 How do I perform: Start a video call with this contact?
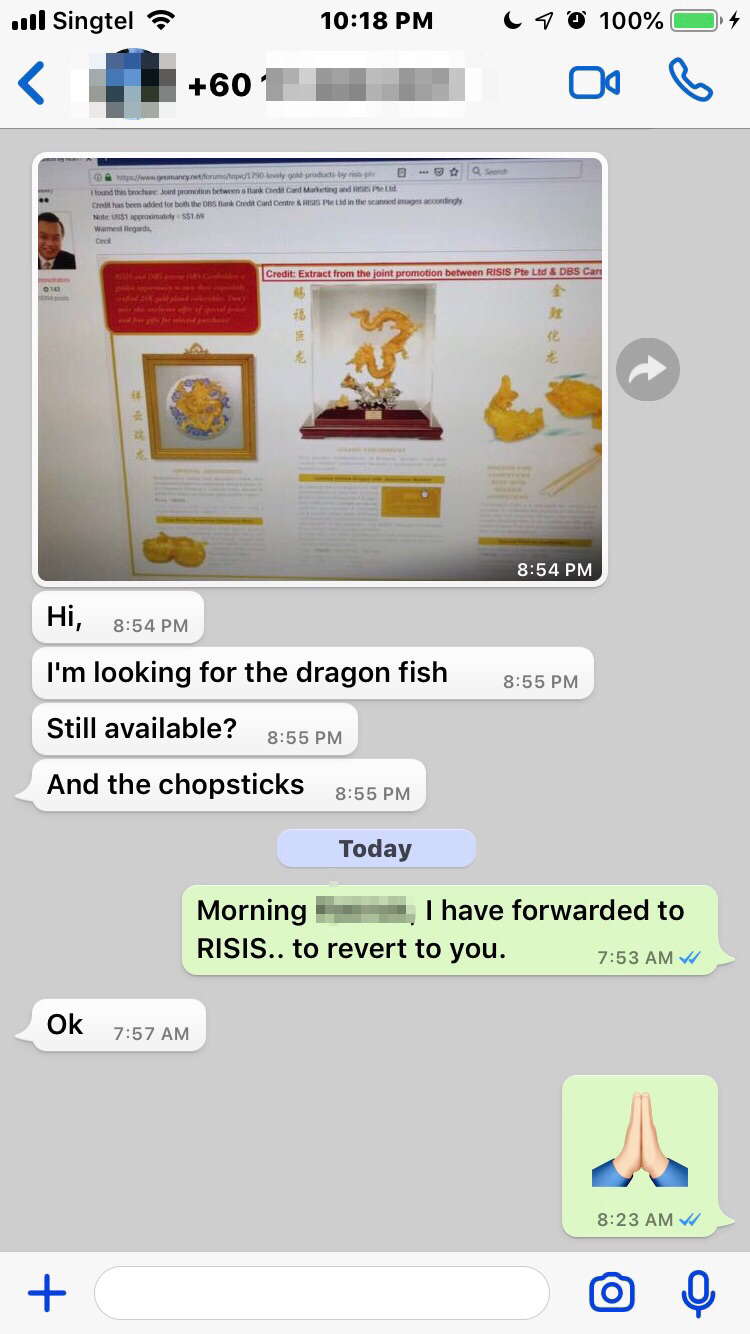pos(594,83)
